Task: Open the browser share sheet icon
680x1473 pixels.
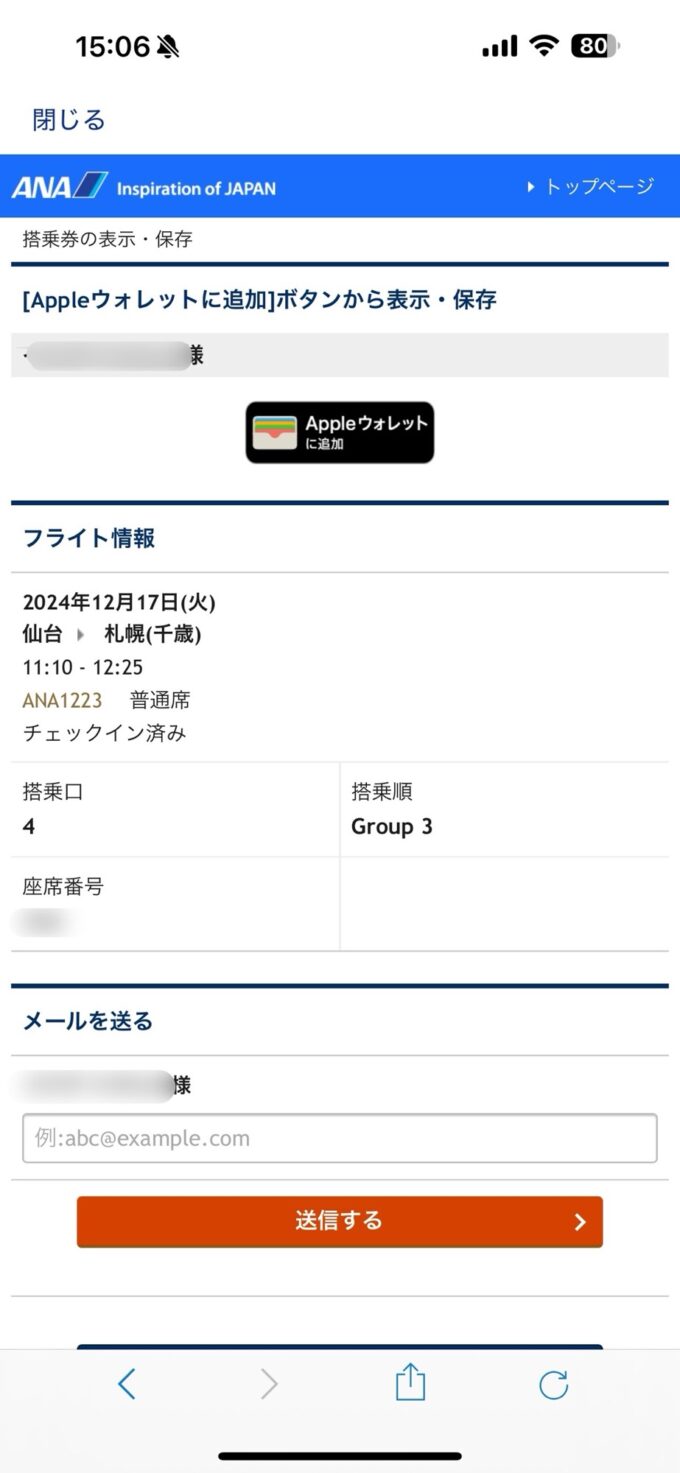Action: pos(410,1383)
